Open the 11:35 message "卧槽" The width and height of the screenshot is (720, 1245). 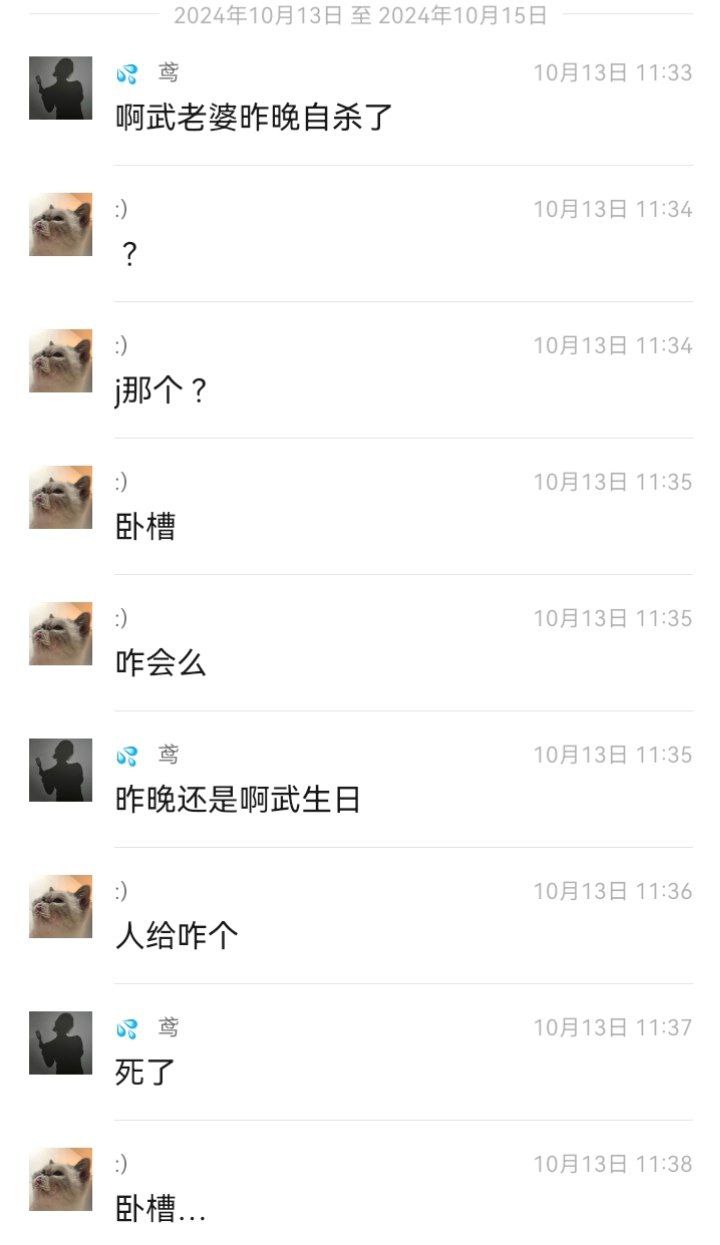(146, 527)
